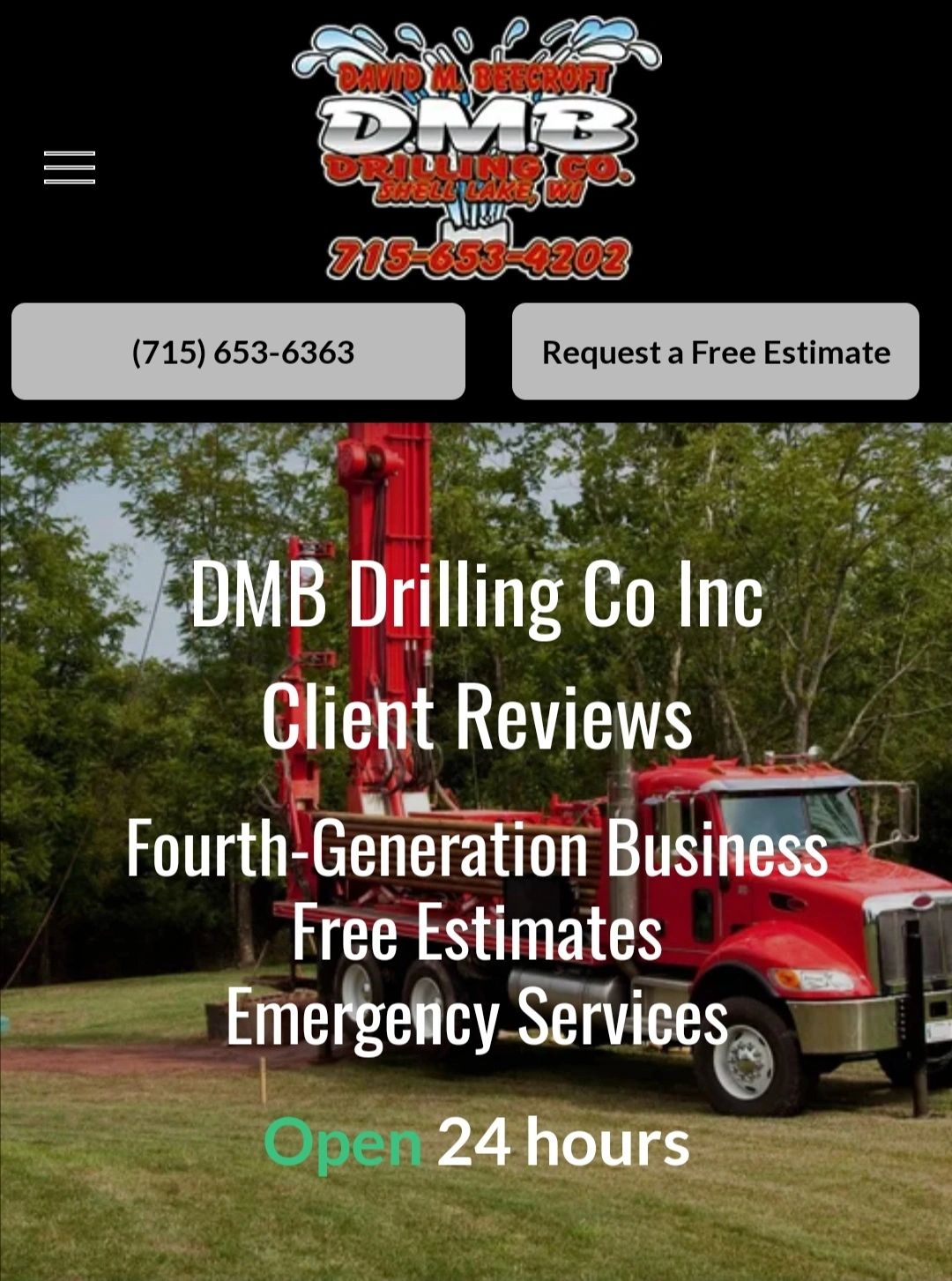952x1281 pixels.
Task: Call the (715) 653-6363 phone number
Action: pos(238,352)
